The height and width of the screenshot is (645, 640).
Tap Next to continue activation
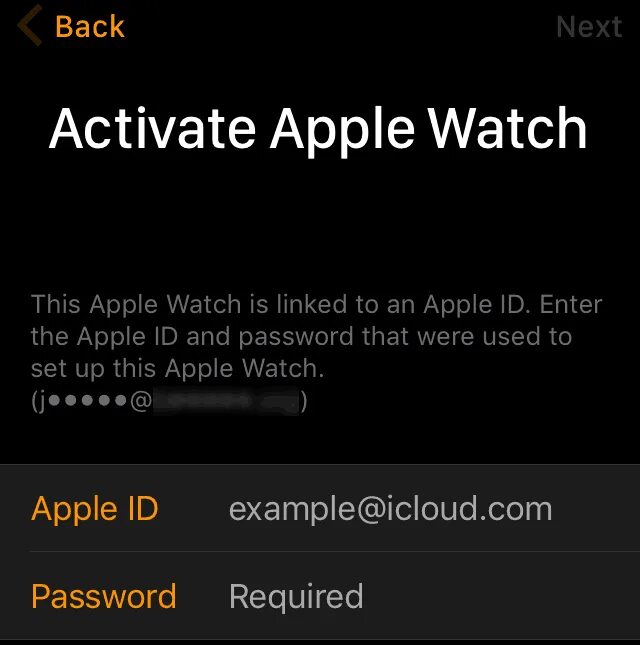588,27
